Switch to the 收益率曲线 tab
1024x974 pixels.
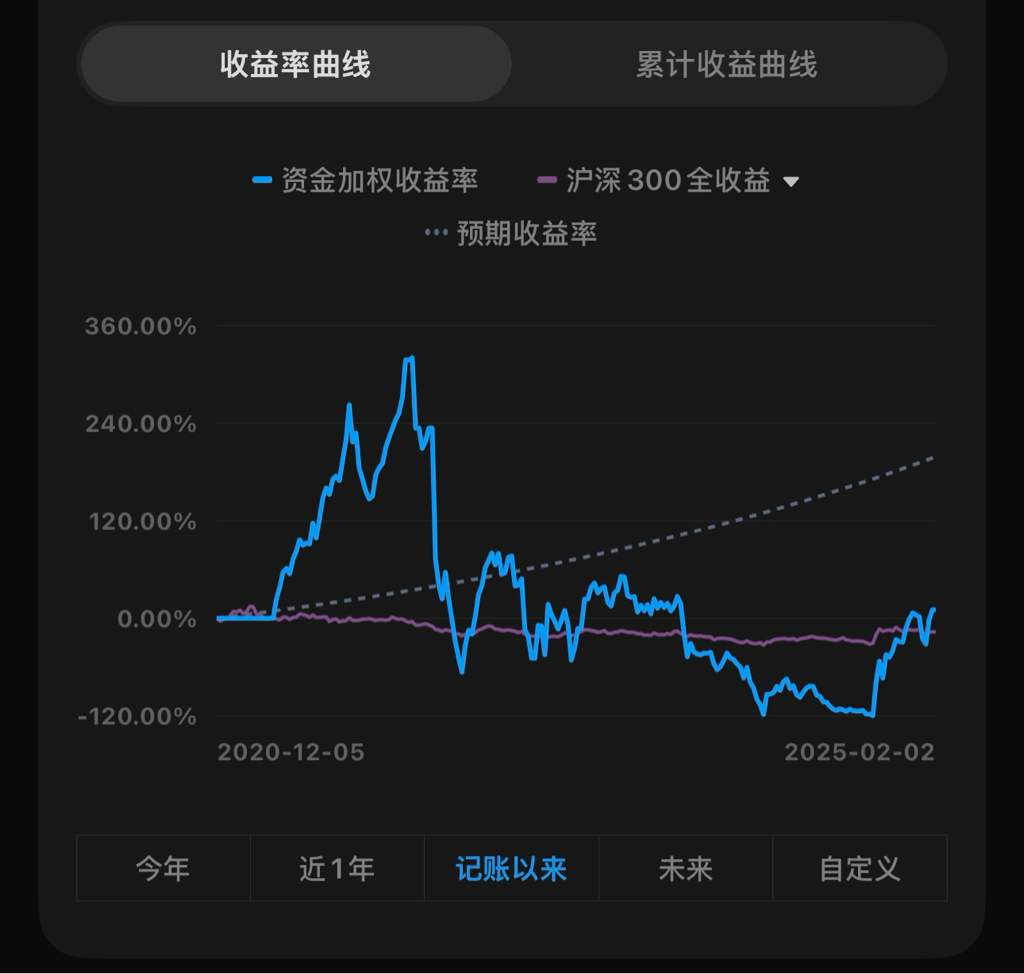coord(295,65)
